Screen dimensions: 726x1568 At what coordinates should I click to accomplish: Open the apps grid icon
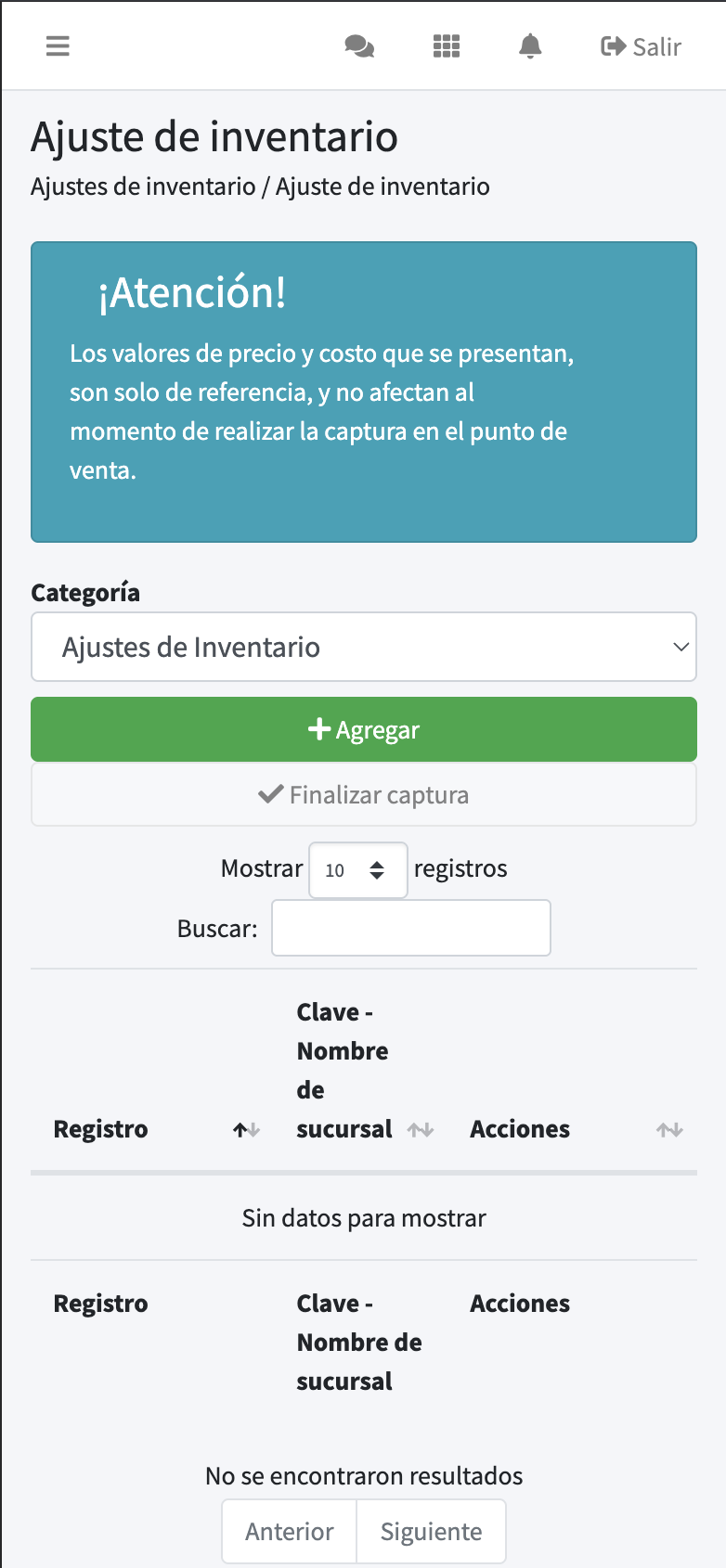pyautogui.click(x=447, y=46)
